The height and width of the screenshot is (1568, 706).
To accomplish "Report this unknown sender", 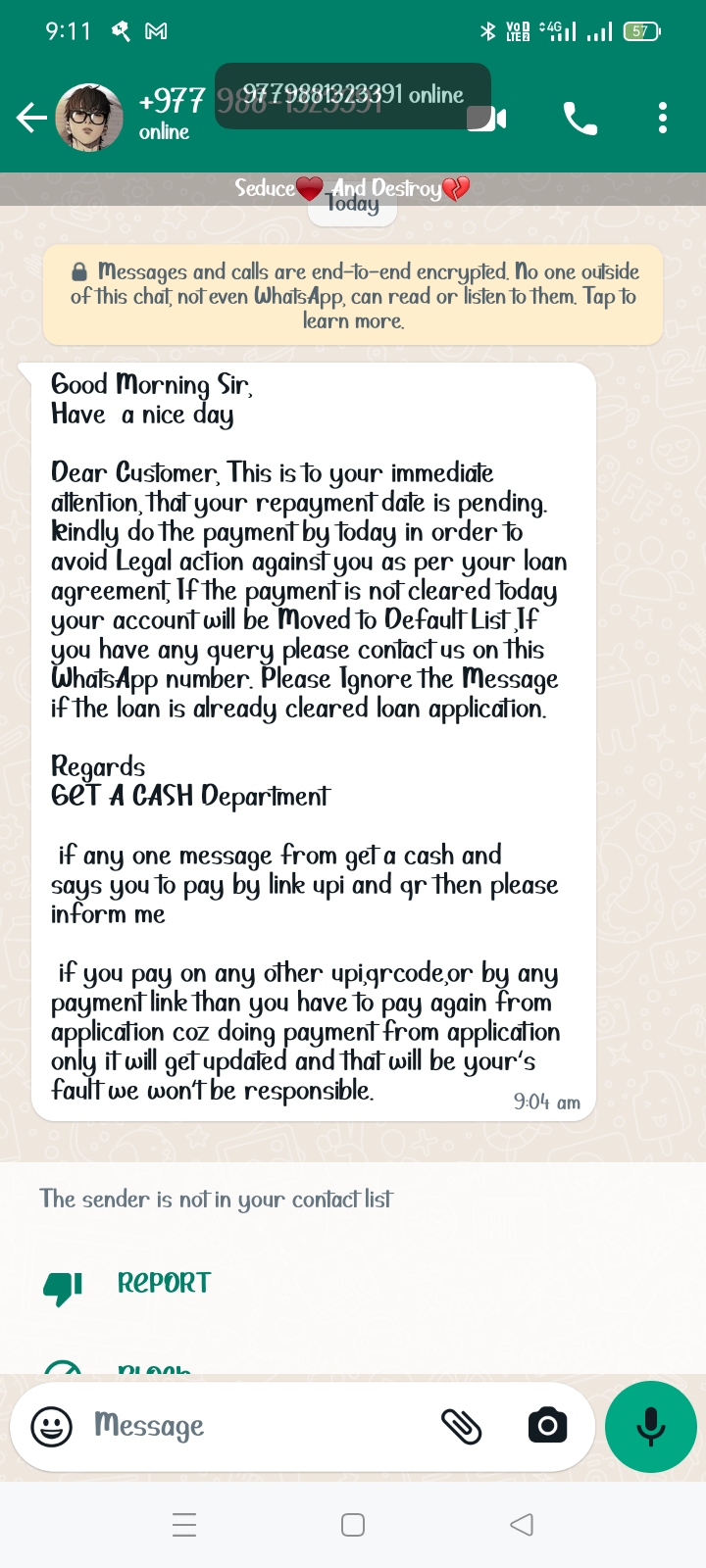I will pos(163,1284).
